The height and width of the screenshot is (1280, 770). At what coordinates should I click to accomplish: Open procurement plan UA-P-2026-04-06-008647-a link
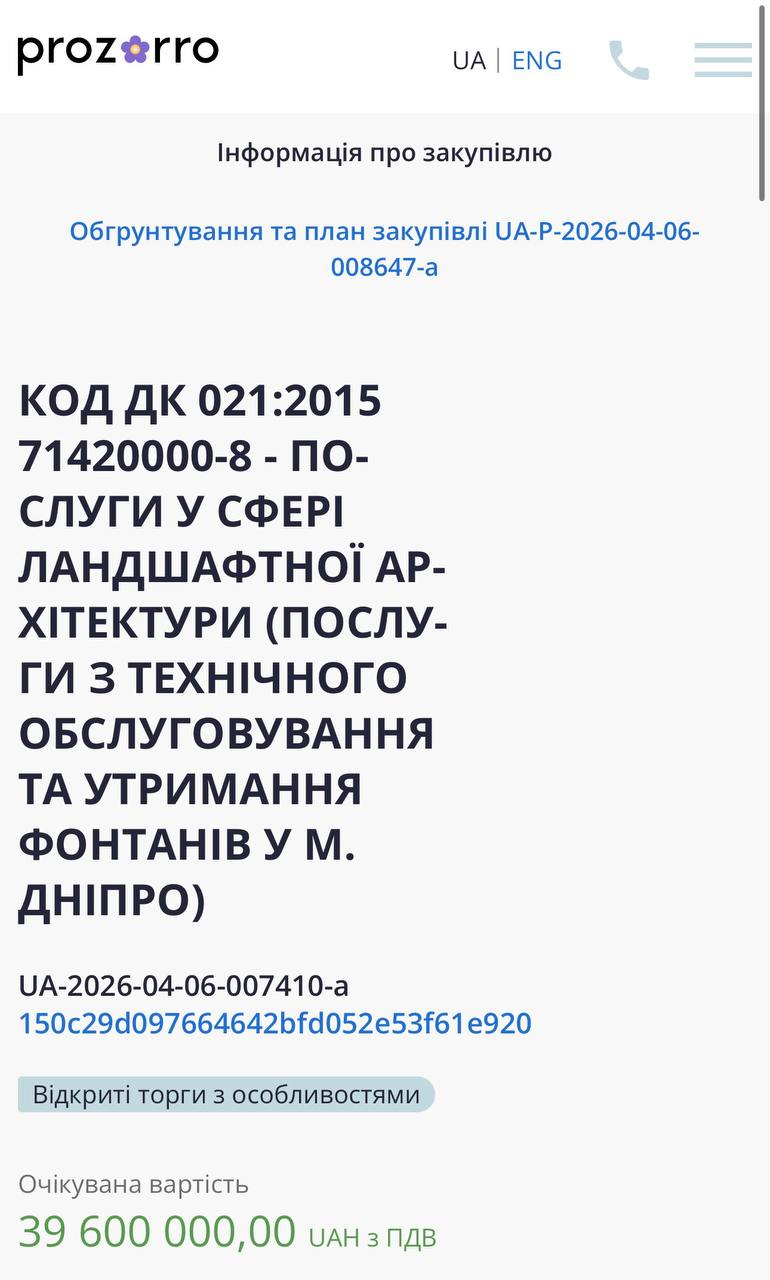[384, 249]
